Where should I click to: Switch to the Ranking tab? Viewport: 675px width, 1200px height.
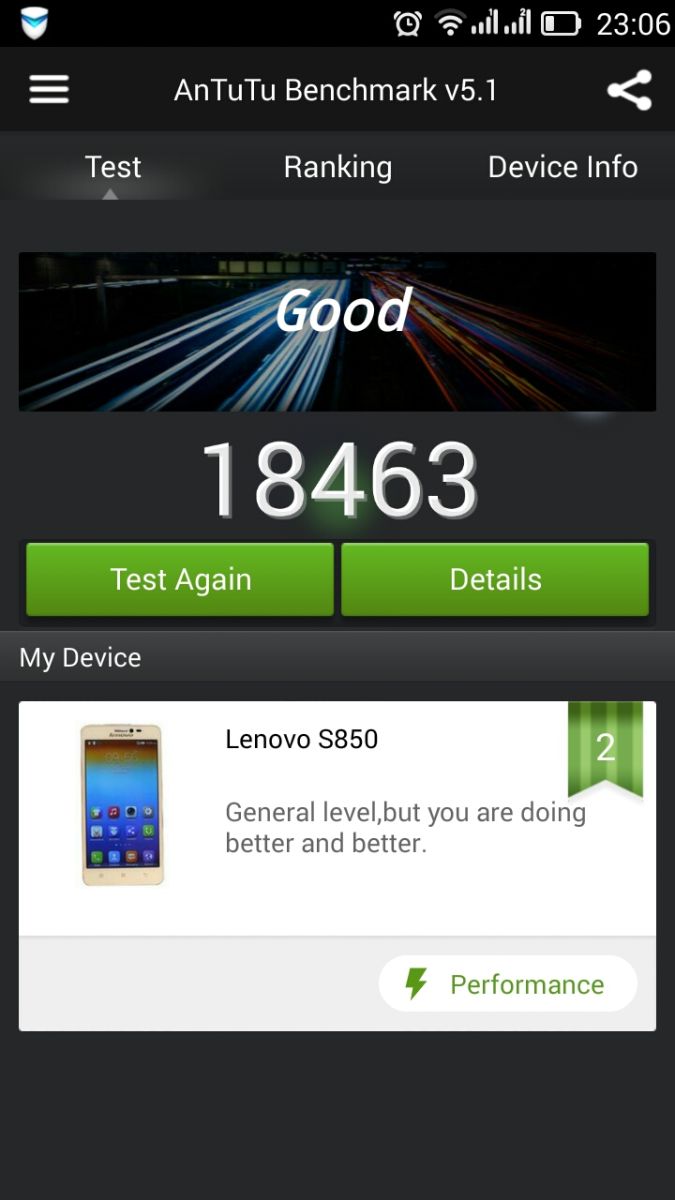pos(337,167)
